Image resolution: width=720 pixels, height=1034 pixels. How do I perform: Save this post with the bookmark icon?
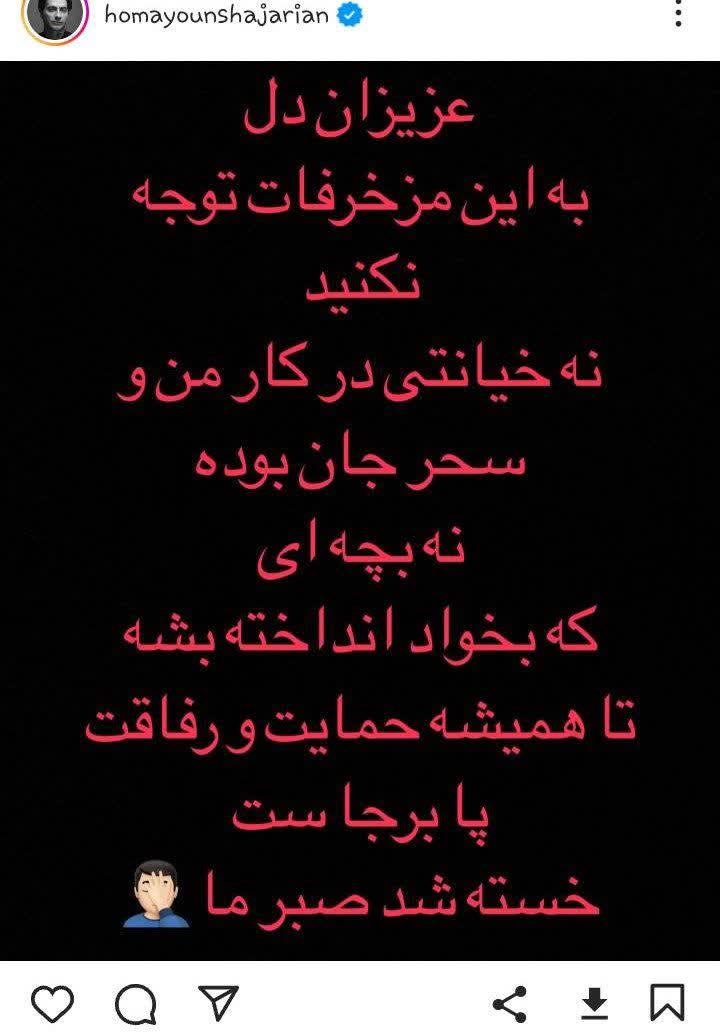tap(667, 1002)
